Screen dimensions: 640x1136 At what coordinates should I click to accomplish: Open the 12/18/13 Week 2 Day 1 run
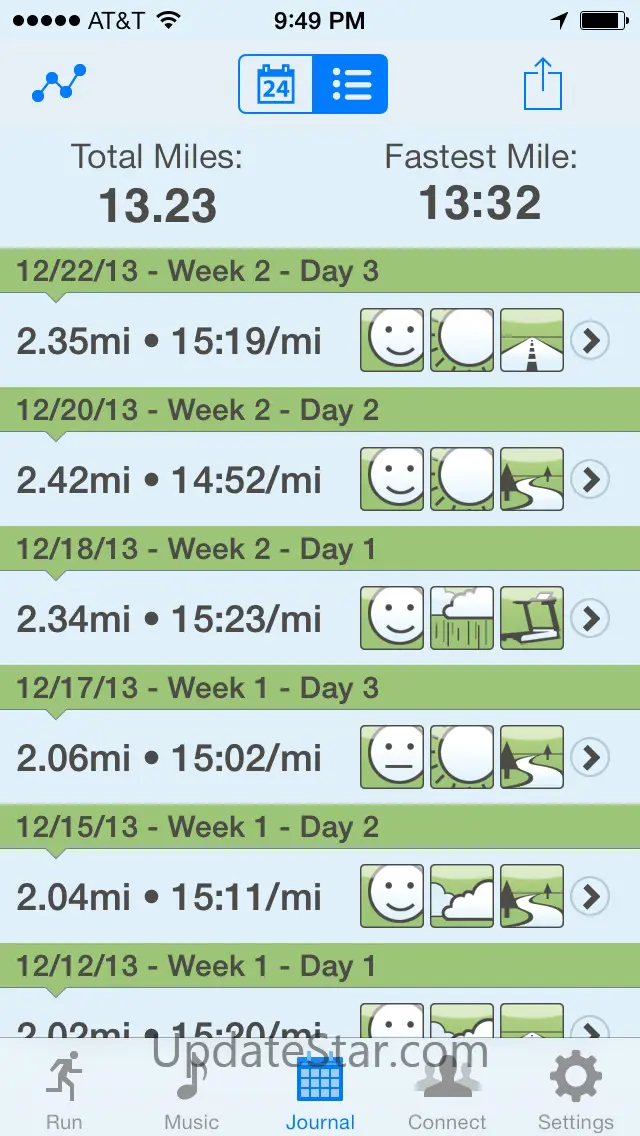click(590, 619)
